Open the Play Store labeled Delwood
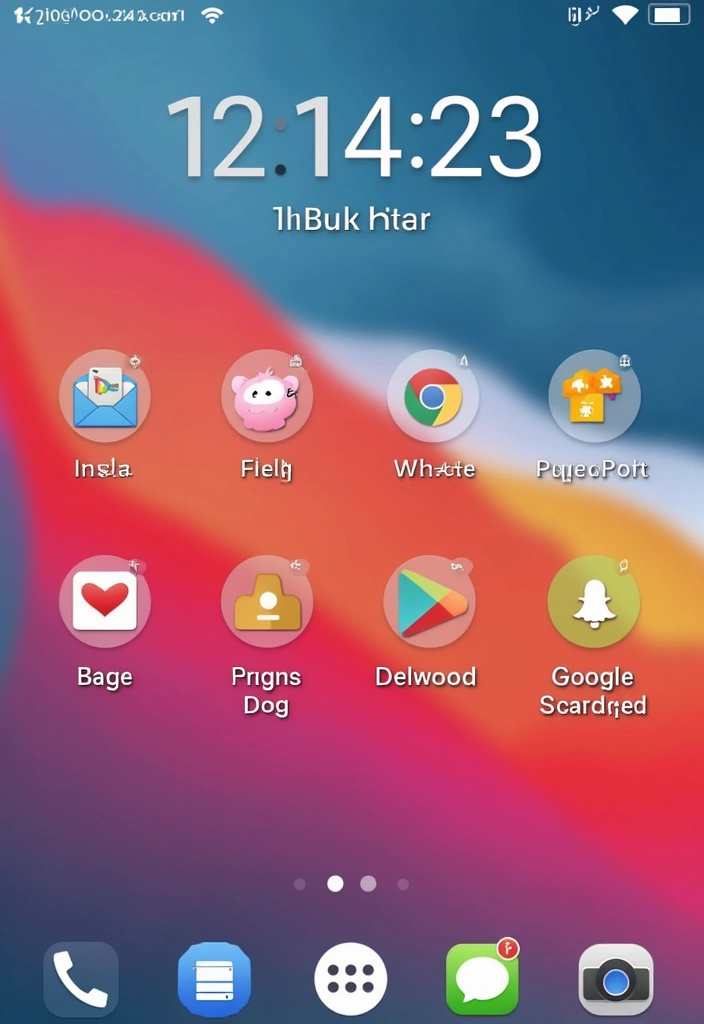The height and width of the screenshot is (1024, 704). coord(430,602)
